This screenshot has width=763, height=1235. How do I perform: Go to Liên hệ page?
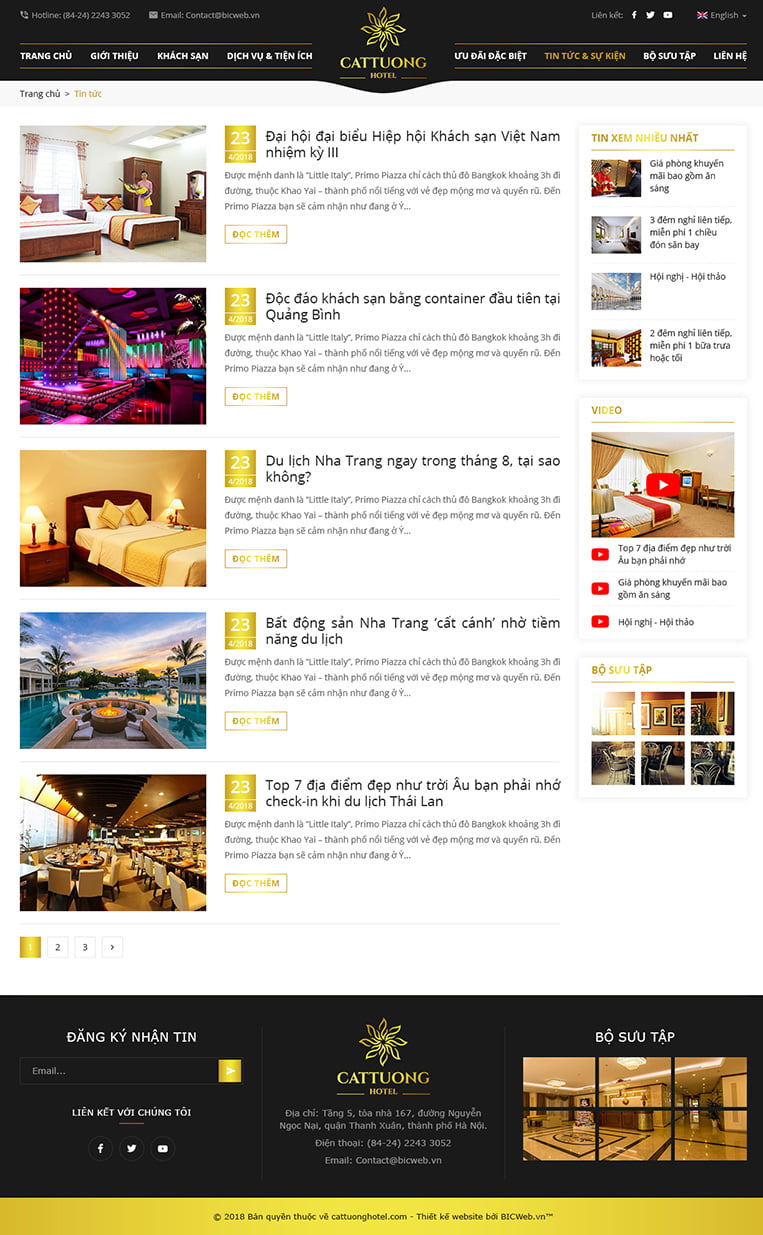point(729,56)
